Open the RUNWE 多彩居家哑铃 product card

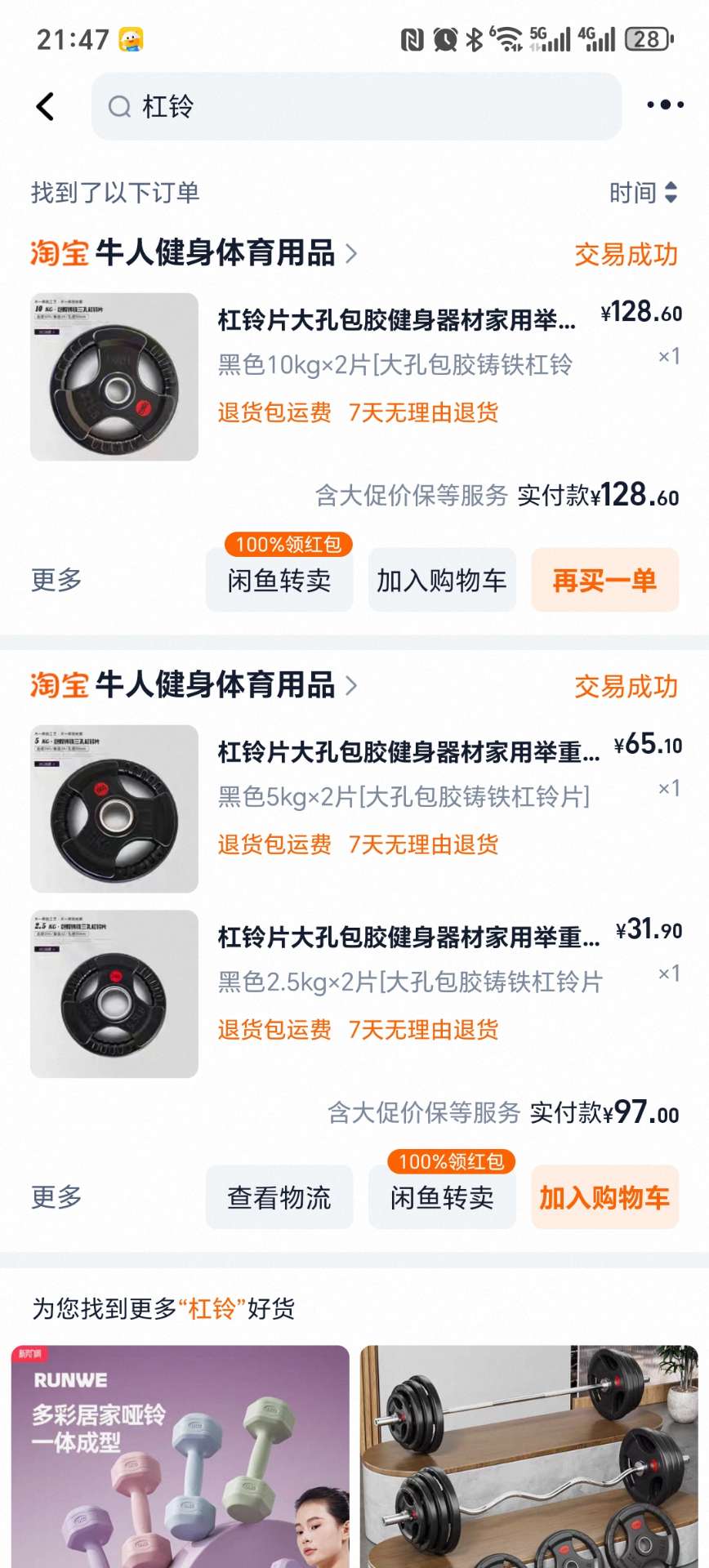coord(180,1458)
